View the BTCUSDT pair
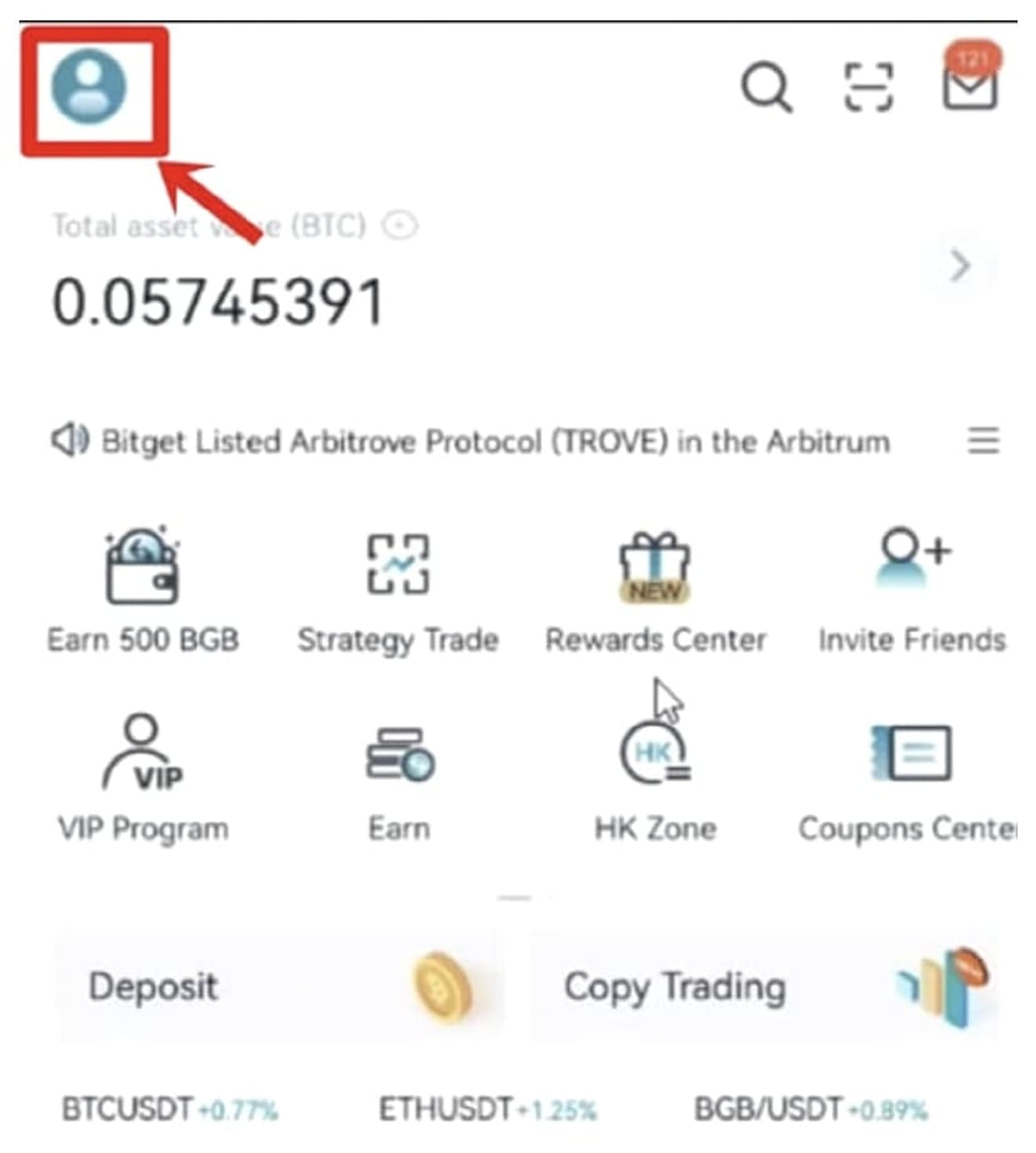1036x1153 pixels. (x=169, y=1110)
